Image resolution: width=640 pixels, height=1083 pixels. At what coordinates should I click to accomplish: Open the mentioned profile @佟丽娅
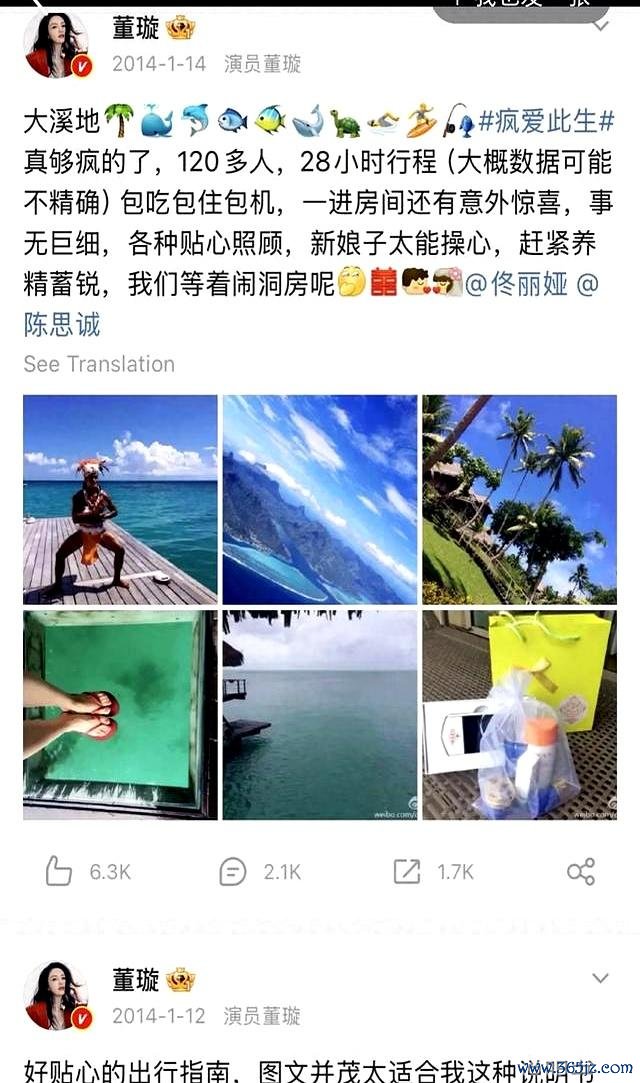click(x=516, y=284)
